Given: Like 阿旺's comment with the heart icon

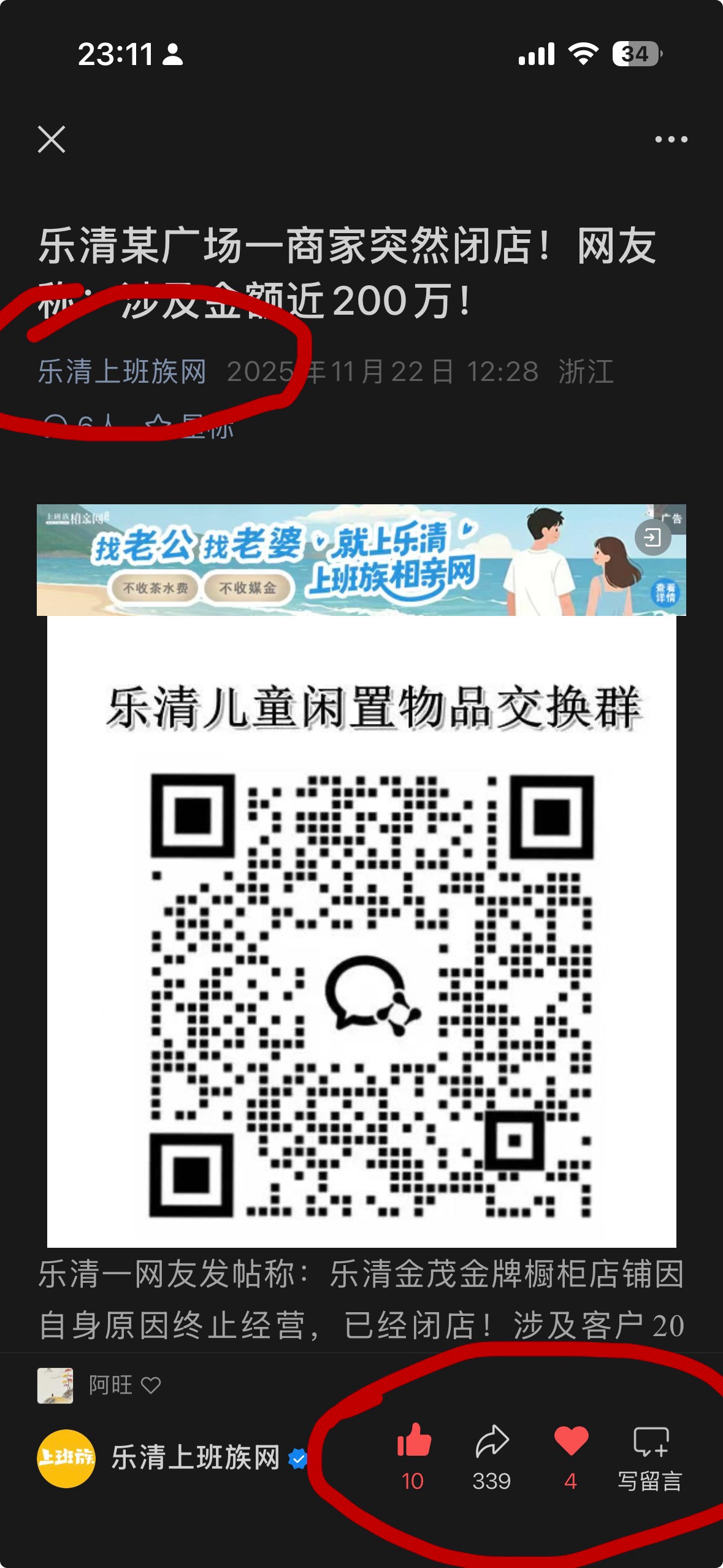Looking at the screenshot, I should pyautogui.click(x=151, y=1385).
